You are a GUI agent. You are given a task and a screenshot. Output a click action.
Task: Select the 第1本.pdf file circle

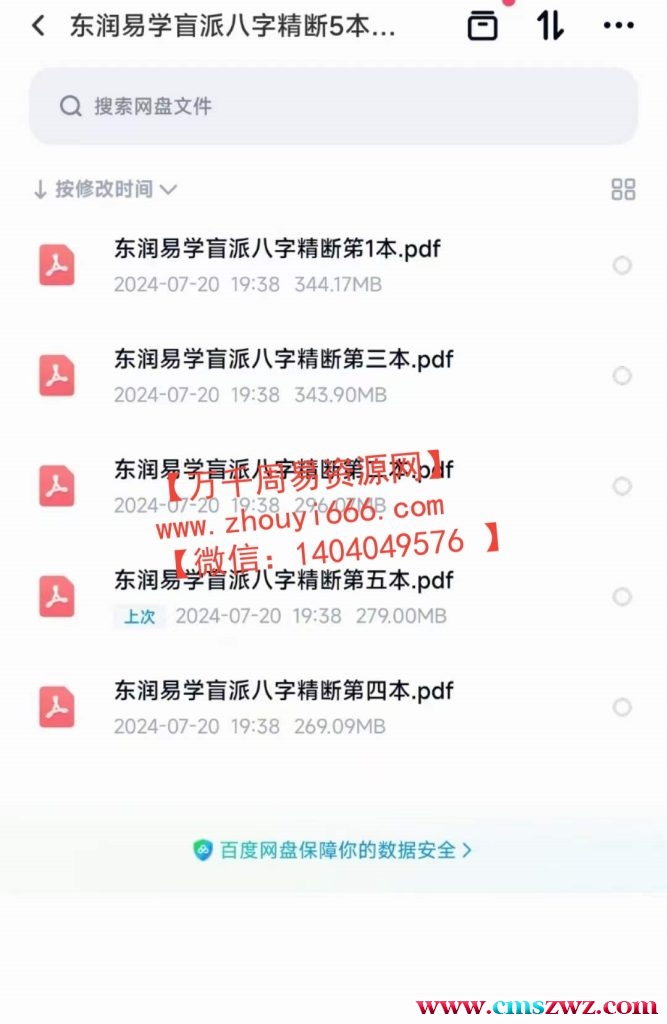pos(622,265)
